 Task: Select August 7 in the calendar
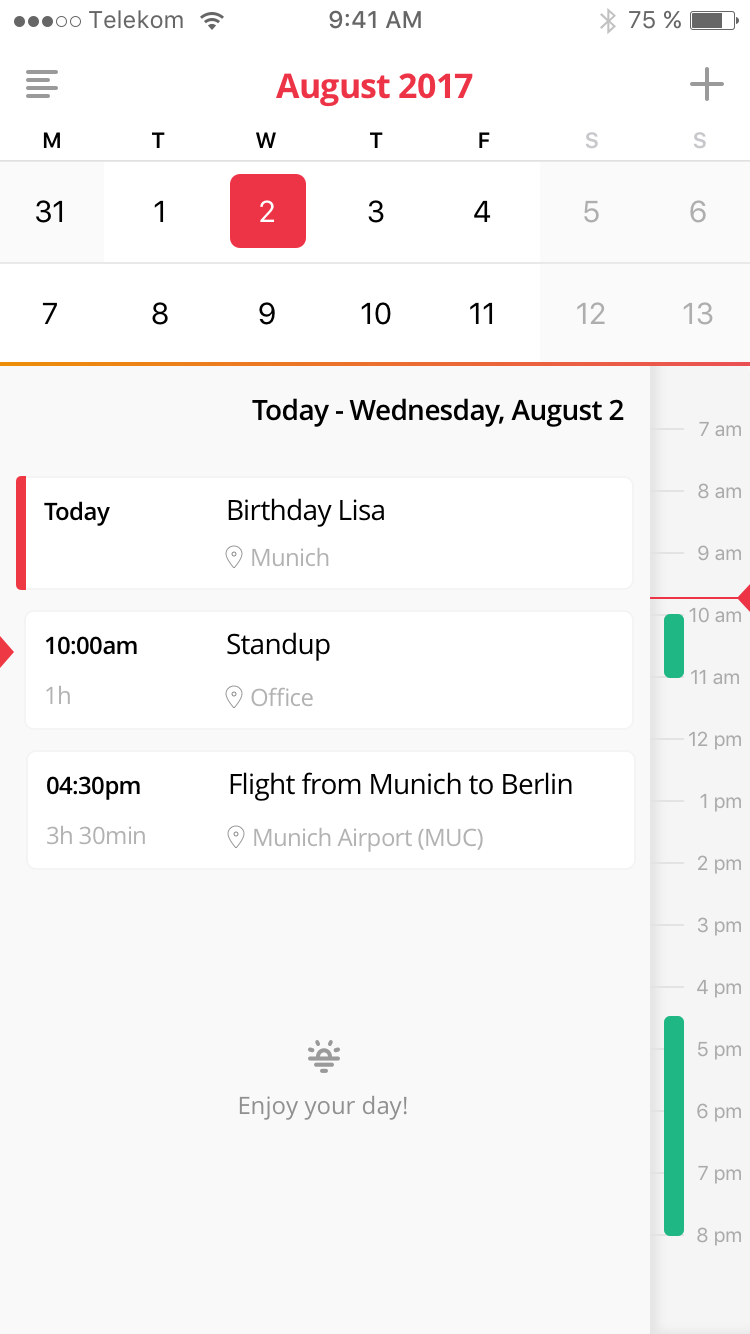coord(50,314)
